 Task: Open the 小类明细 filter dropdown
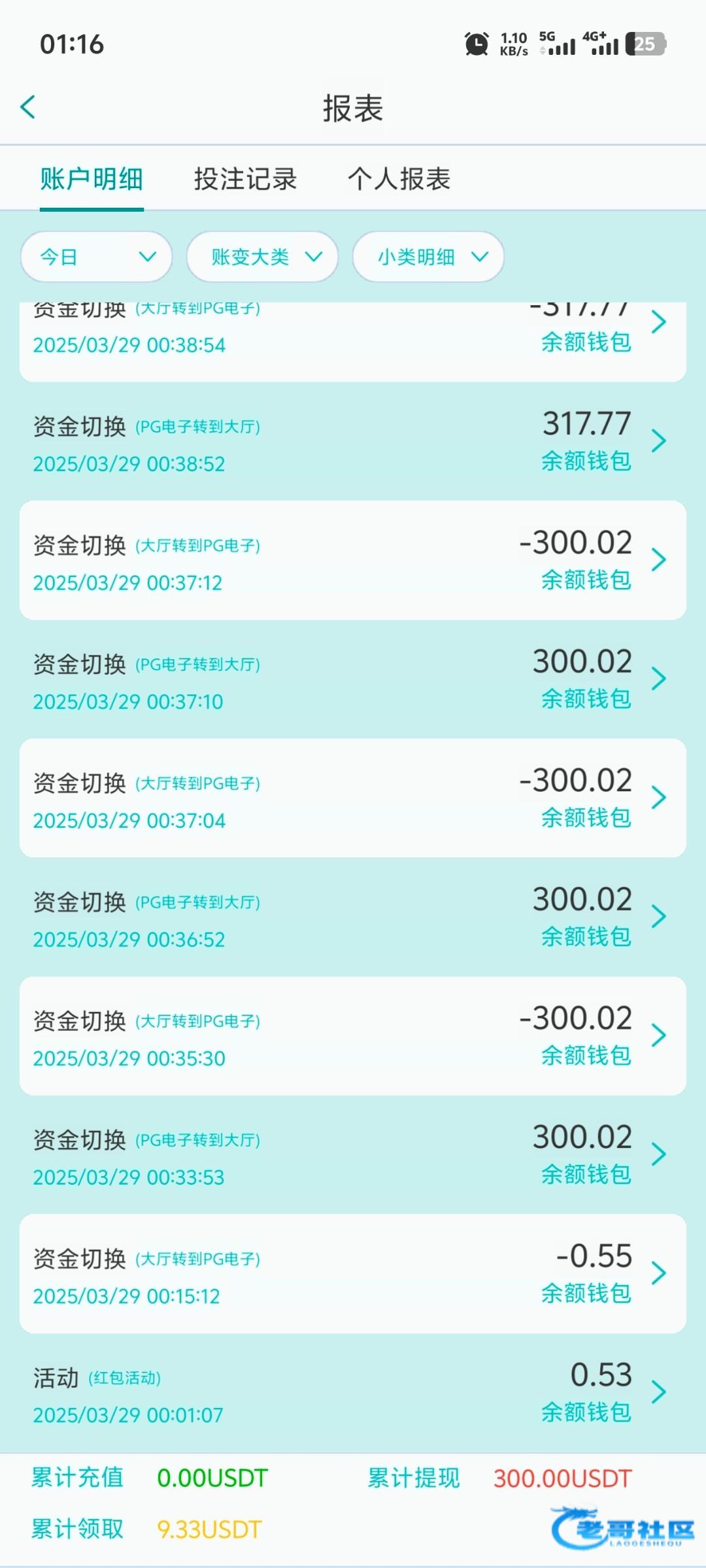pyautogui.click(x=428, y=257)
